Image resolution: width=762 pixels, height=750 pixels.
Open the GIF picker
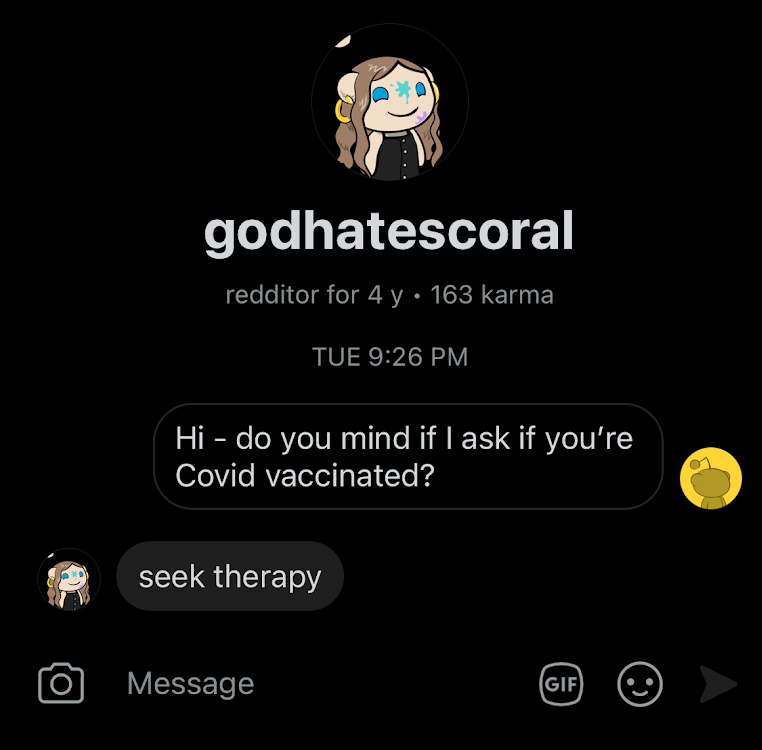coord(561,684)
